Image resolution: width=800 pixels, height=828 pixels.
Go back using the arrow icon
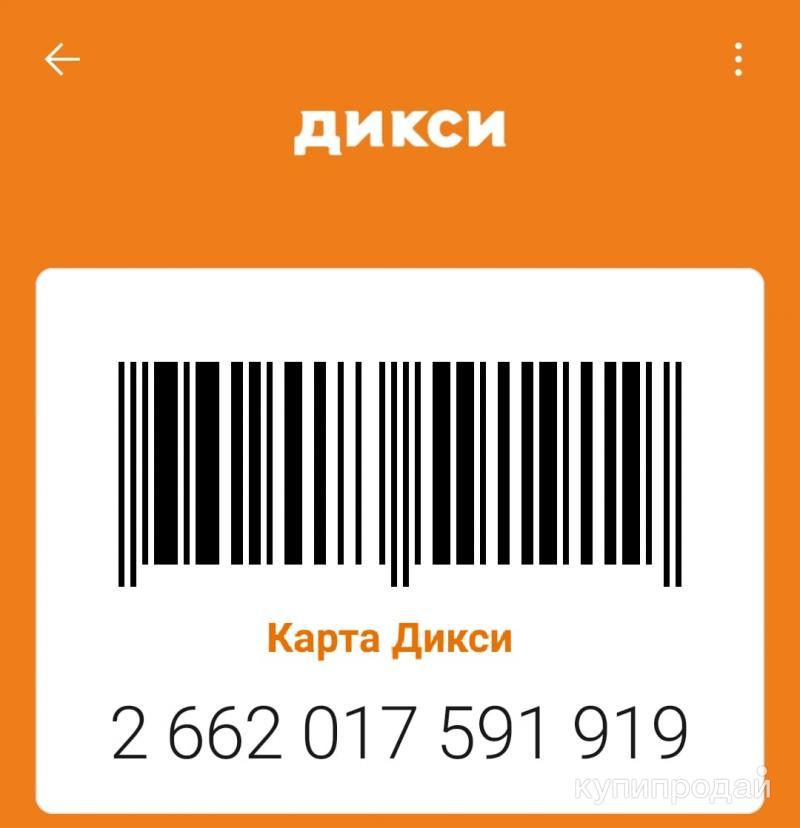coord(62,60)
